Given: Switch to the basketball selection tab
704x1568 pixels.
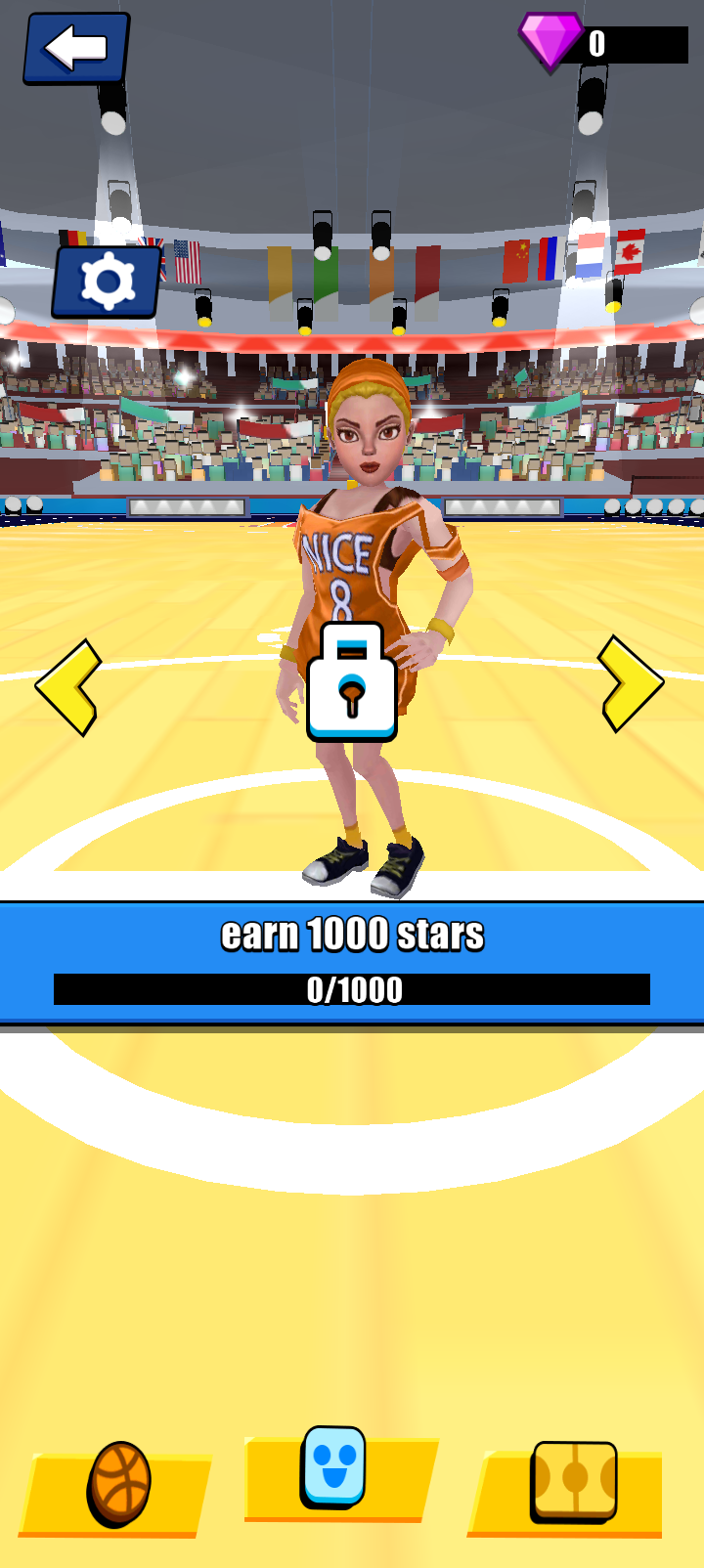Looking at the screenshot, I should (x=117, y=1485).
